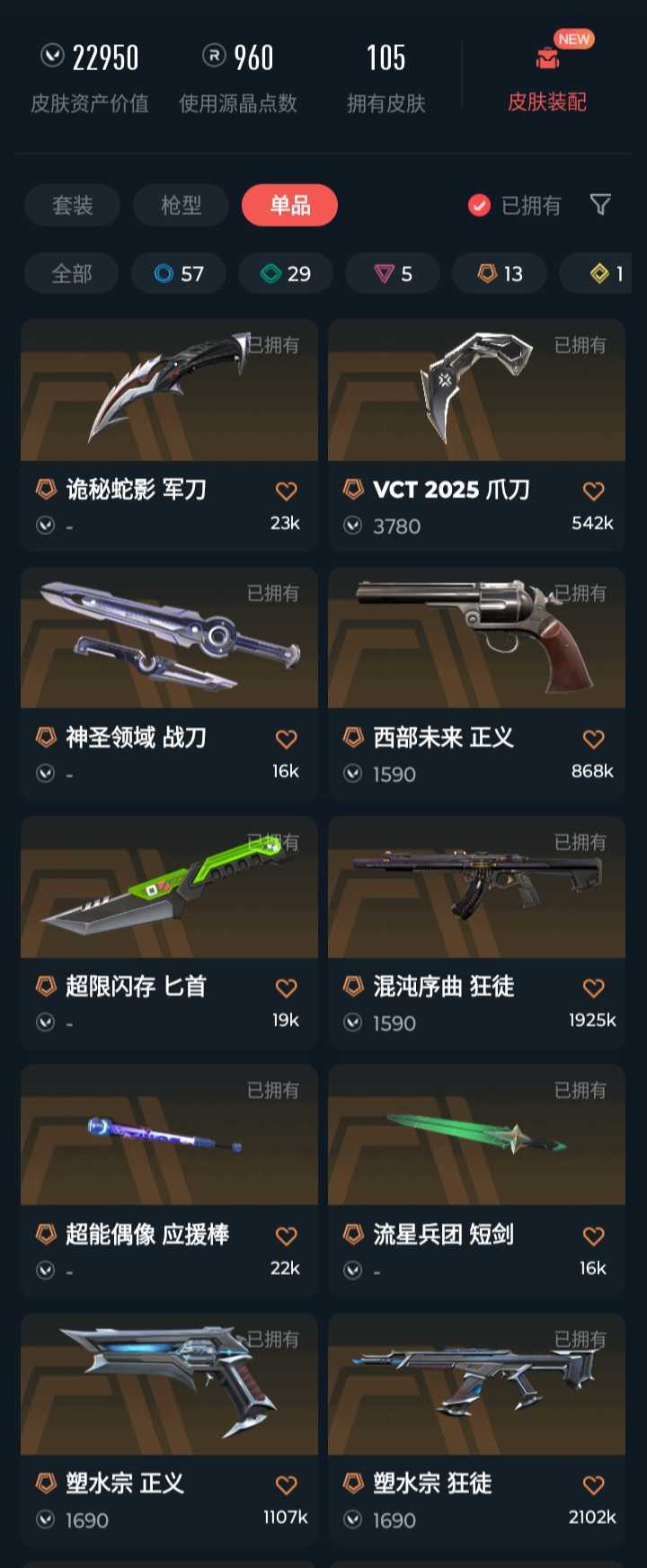Select the 全部 rarity chip
The width and height of the screenshot is (647, 1568).
coord(72,273)
